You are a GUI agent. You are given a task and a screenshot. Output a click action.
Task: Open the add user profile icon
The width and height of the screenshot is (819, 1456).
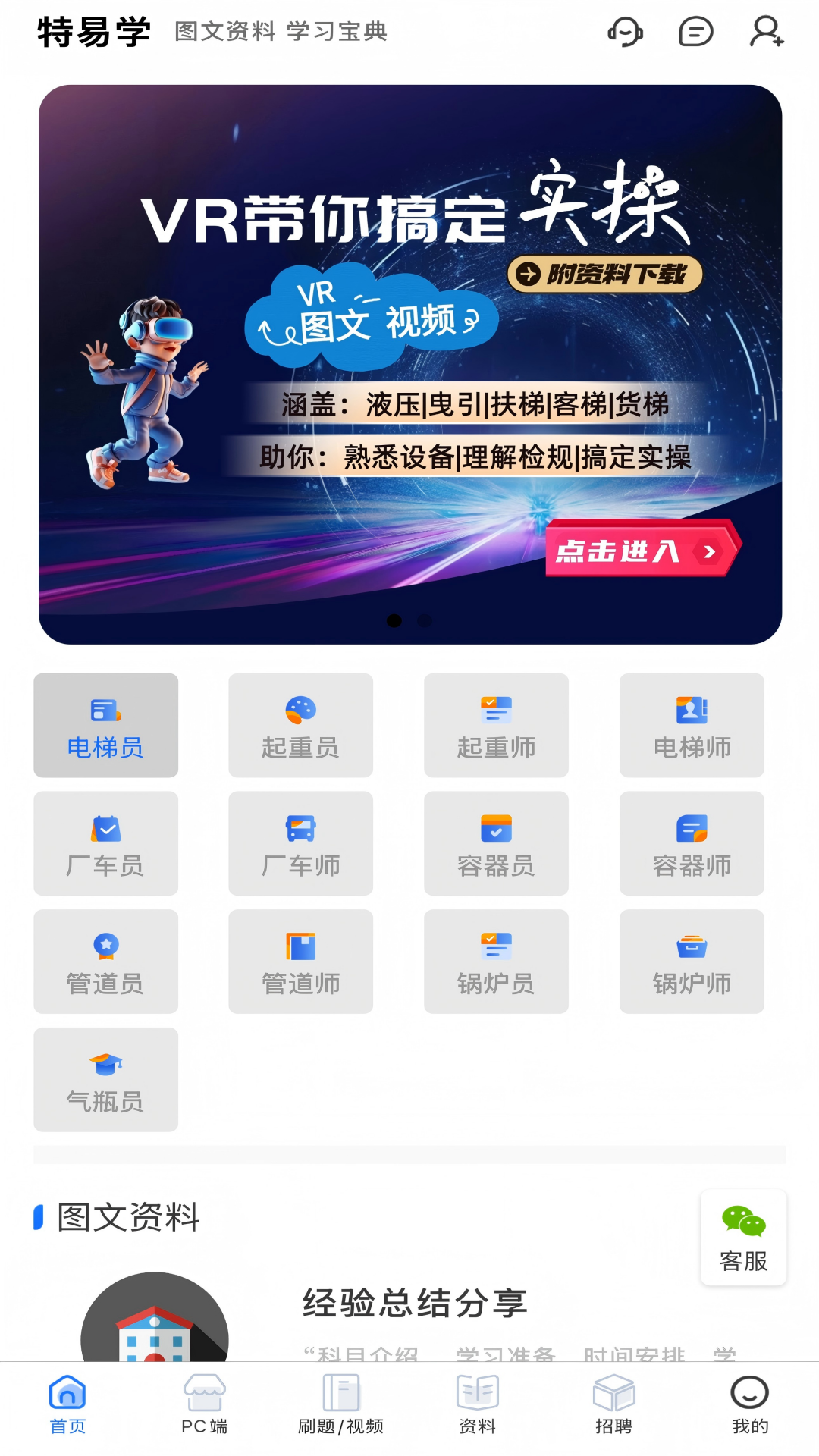[x=766, y=33]
